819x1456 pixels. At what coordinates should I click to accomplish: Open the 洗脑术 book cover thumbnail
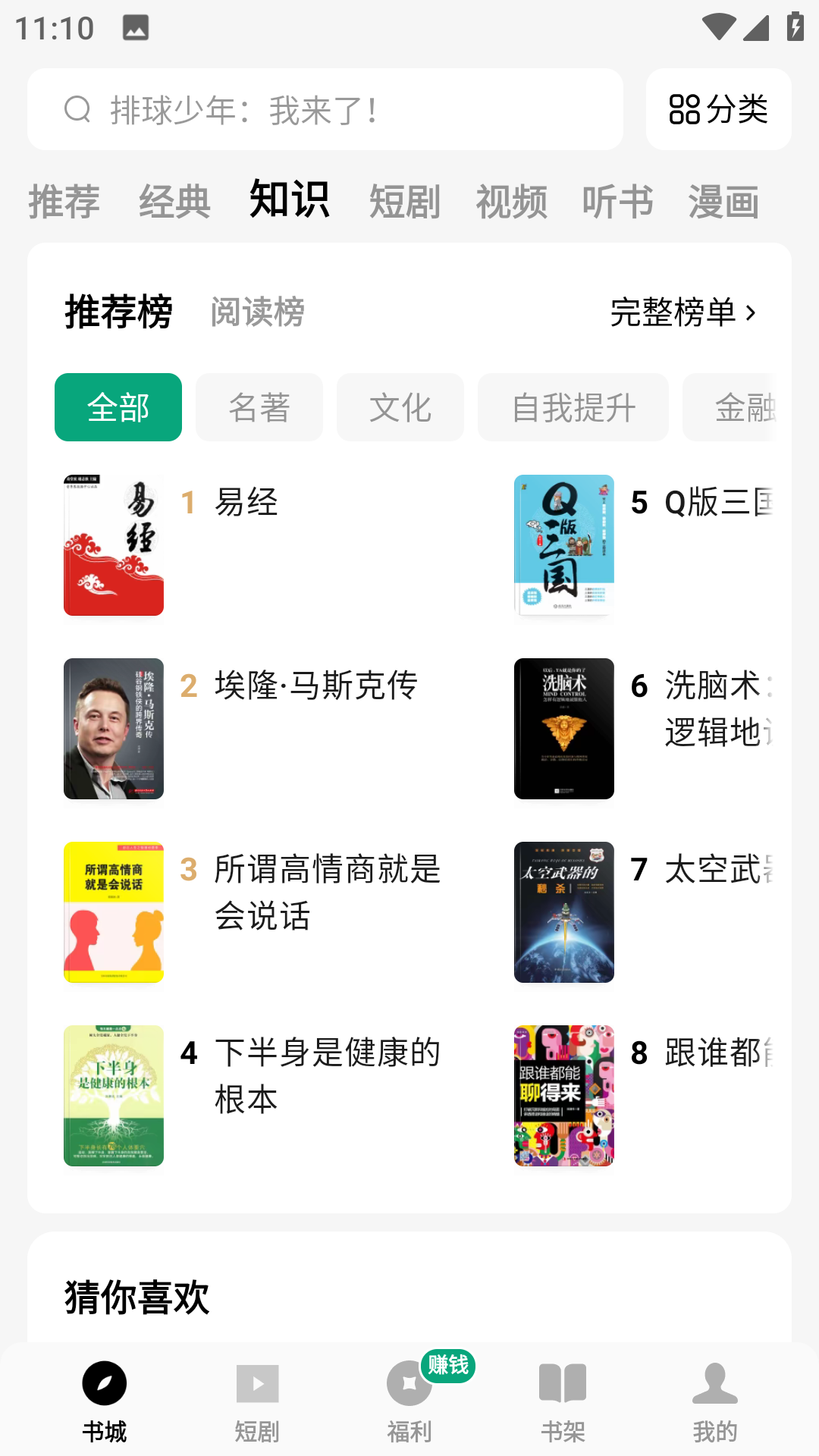pyautogui.click(x=563, y=728)
